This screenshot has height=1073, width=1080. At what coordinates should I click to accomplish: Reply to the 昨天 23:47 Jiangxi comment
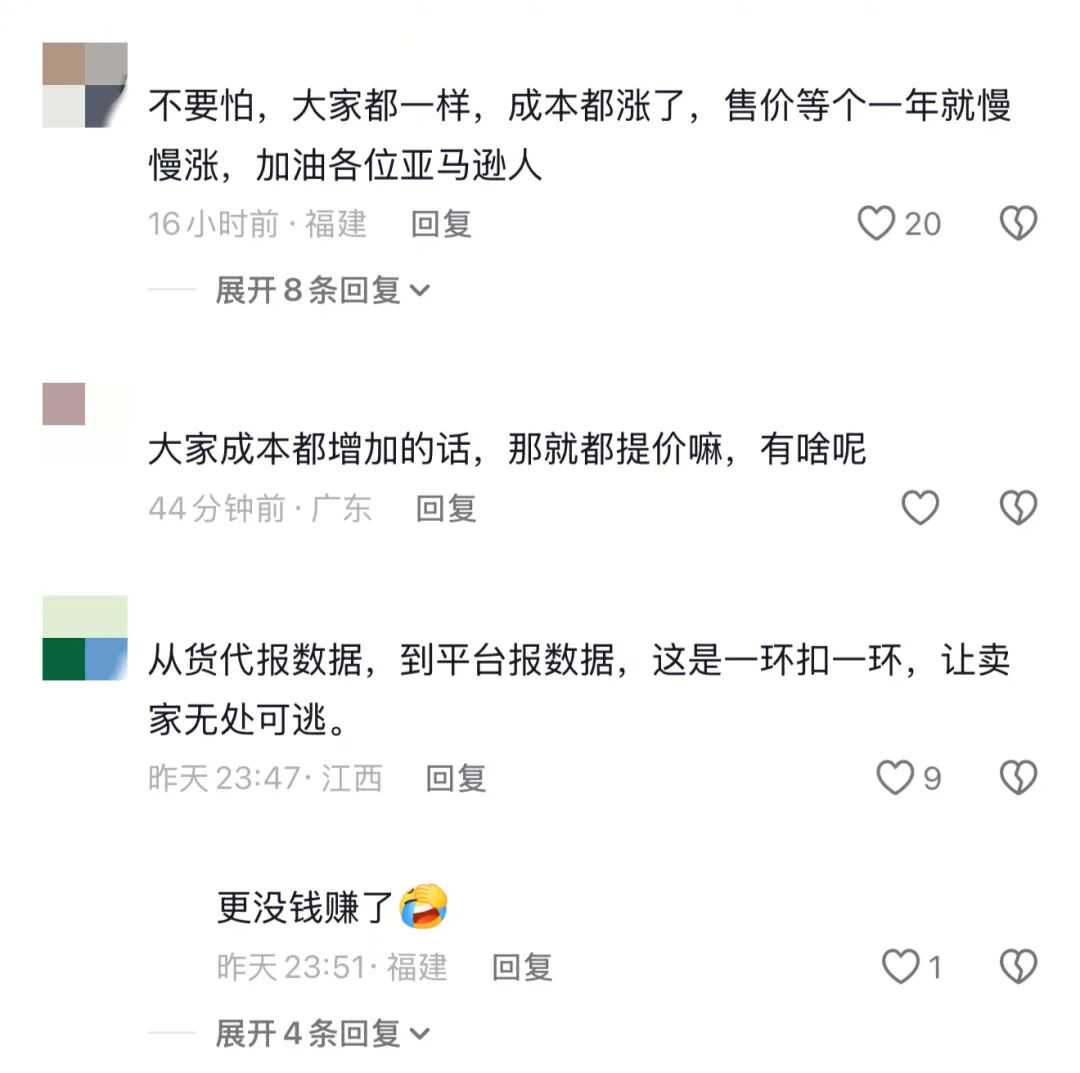[456, 777]
